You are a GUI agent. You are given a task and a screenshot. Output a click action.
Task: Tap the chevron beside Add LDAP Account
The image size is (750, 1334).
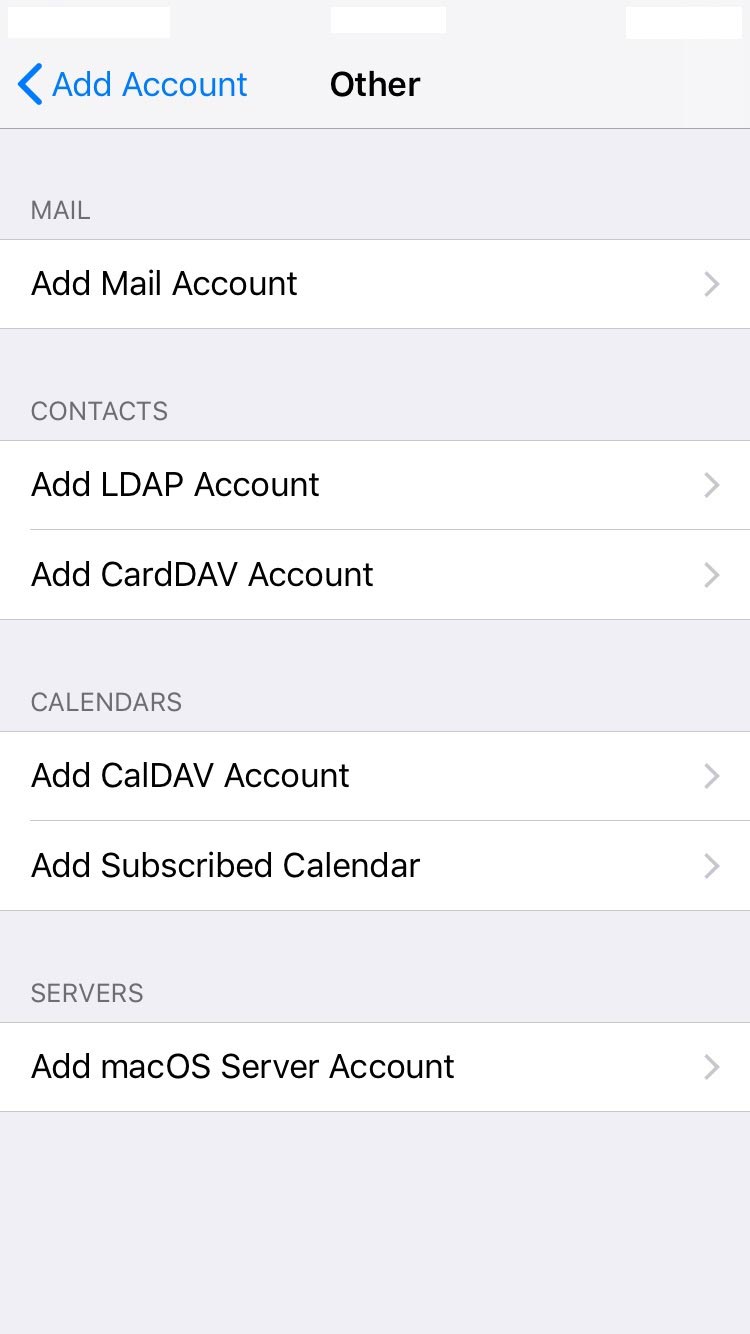(x=711, y=485)
